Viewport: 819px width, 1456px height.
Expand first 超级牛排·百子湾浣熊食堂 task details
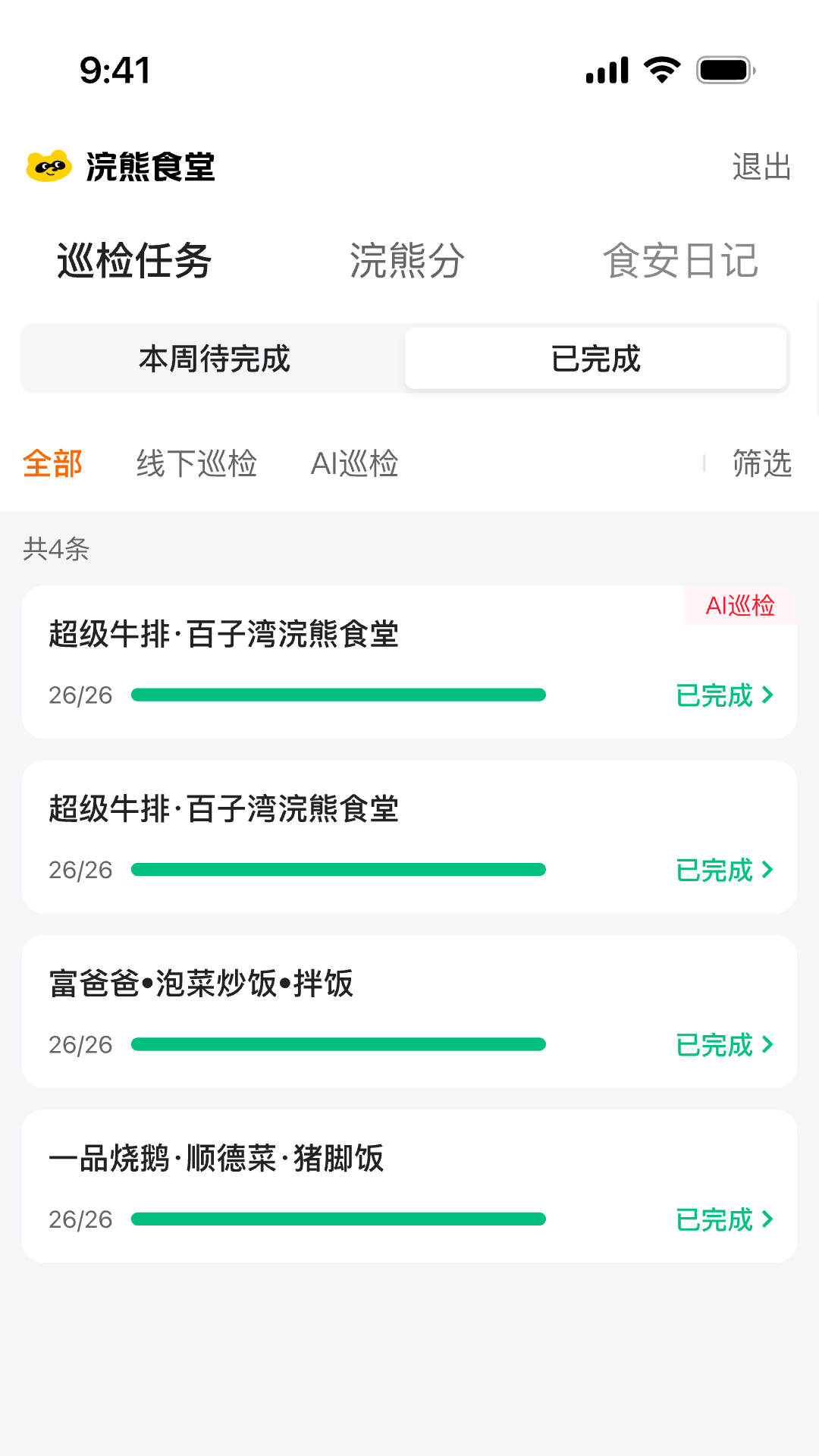726,695
